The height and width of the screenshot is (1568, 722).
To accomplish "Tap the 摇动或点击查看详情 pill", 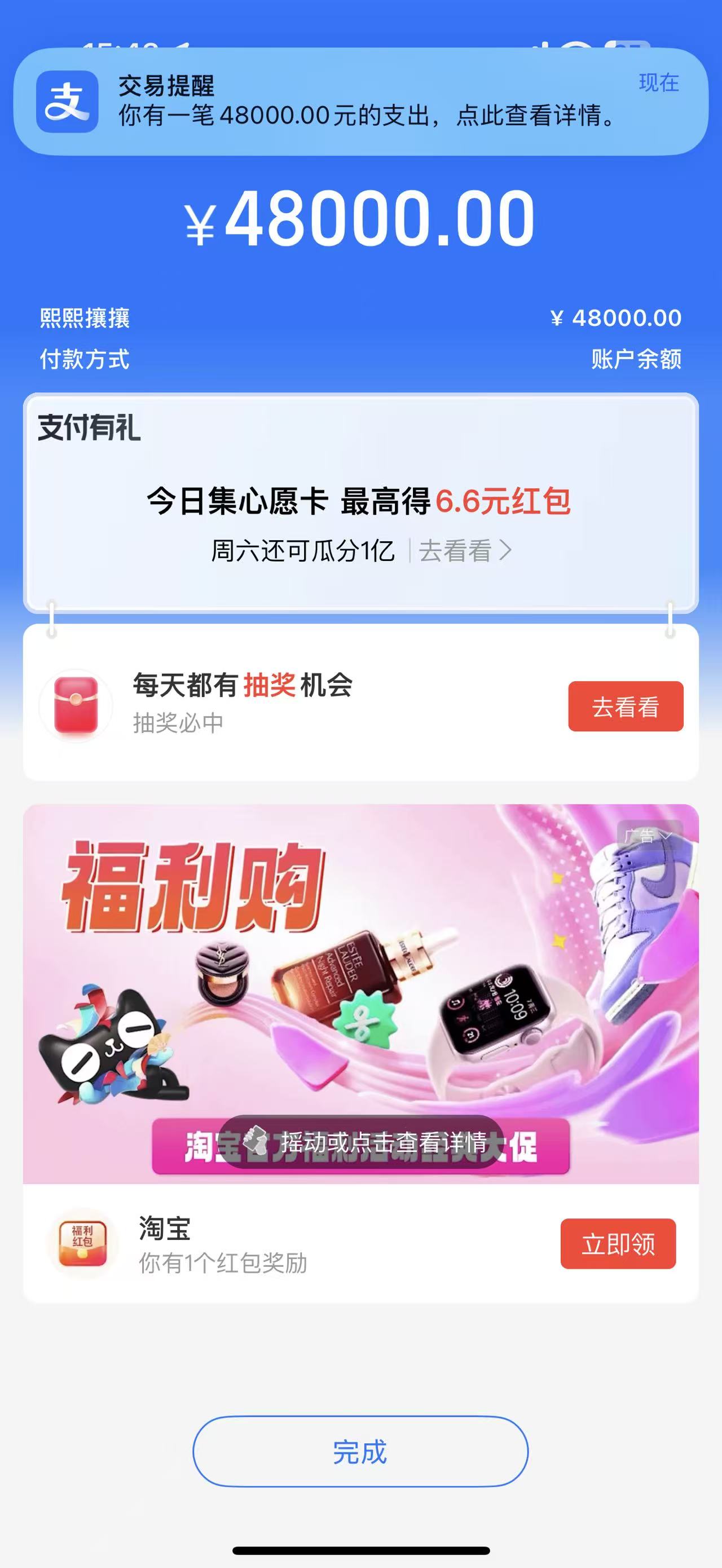I will click(360, 1142).
